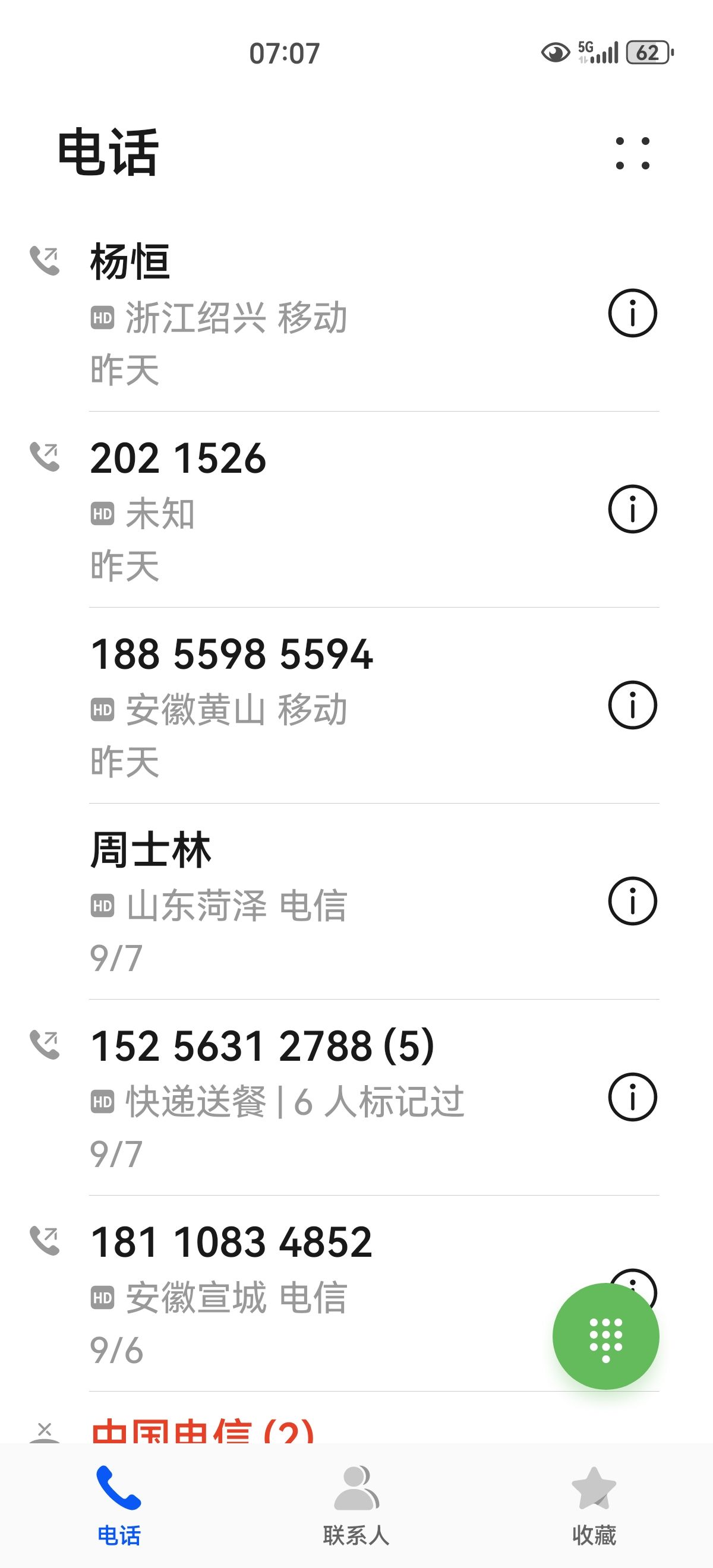Switch to the 收藏 tab
This screenshot has width=713, height=1568.
tap(594, 1506)
